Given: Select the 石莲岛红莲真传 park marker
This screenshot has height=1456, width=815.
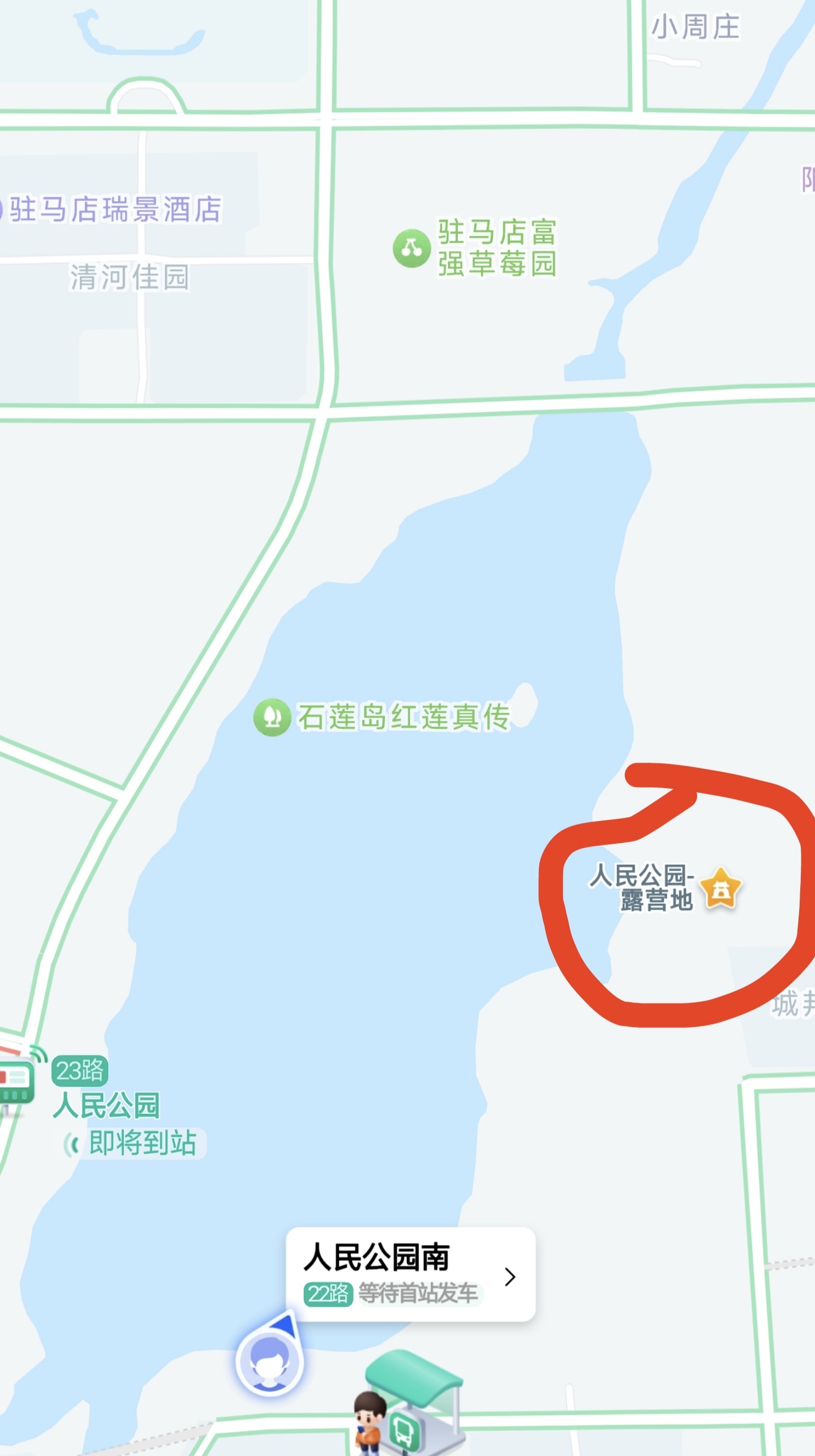Looking at the screenshot, I should coord(272,717).
